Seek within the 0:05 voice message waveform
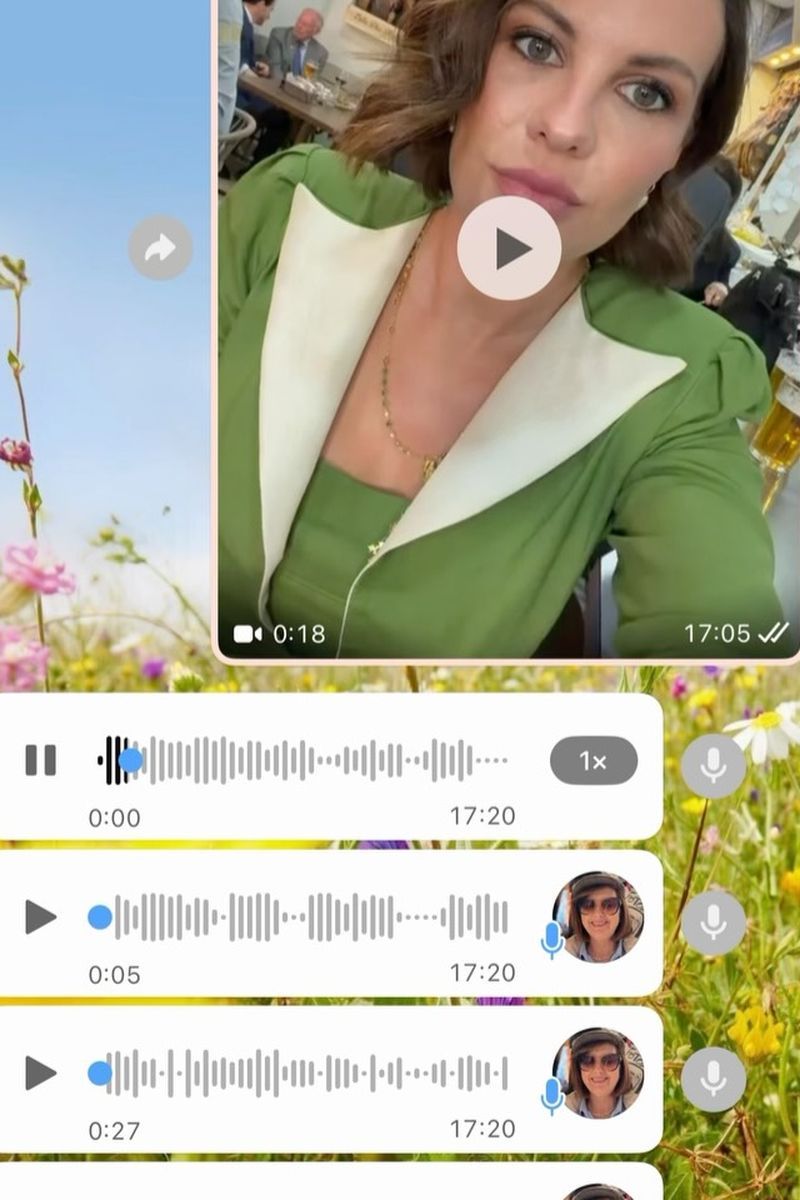This screenshot has width=800, height=1200. [x=310, y=917]
